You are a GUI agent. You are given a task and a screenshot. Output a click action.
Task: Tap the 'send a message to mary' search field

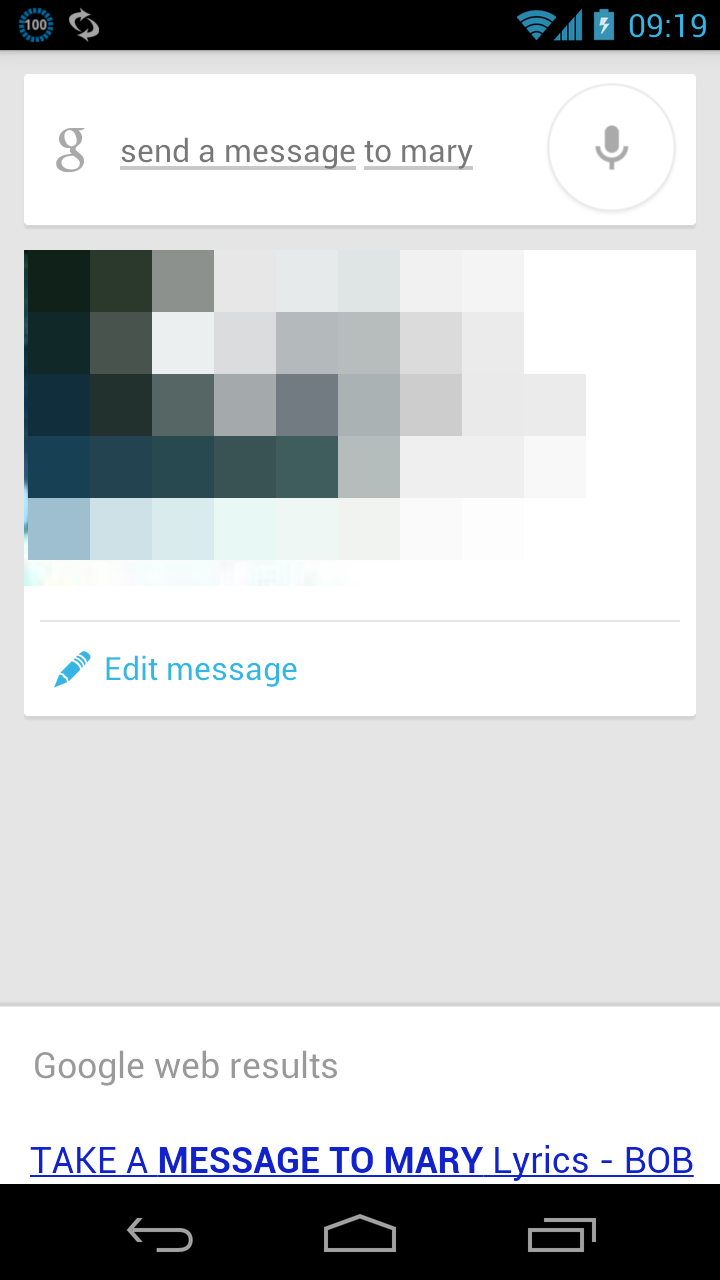tap(296, 152)
